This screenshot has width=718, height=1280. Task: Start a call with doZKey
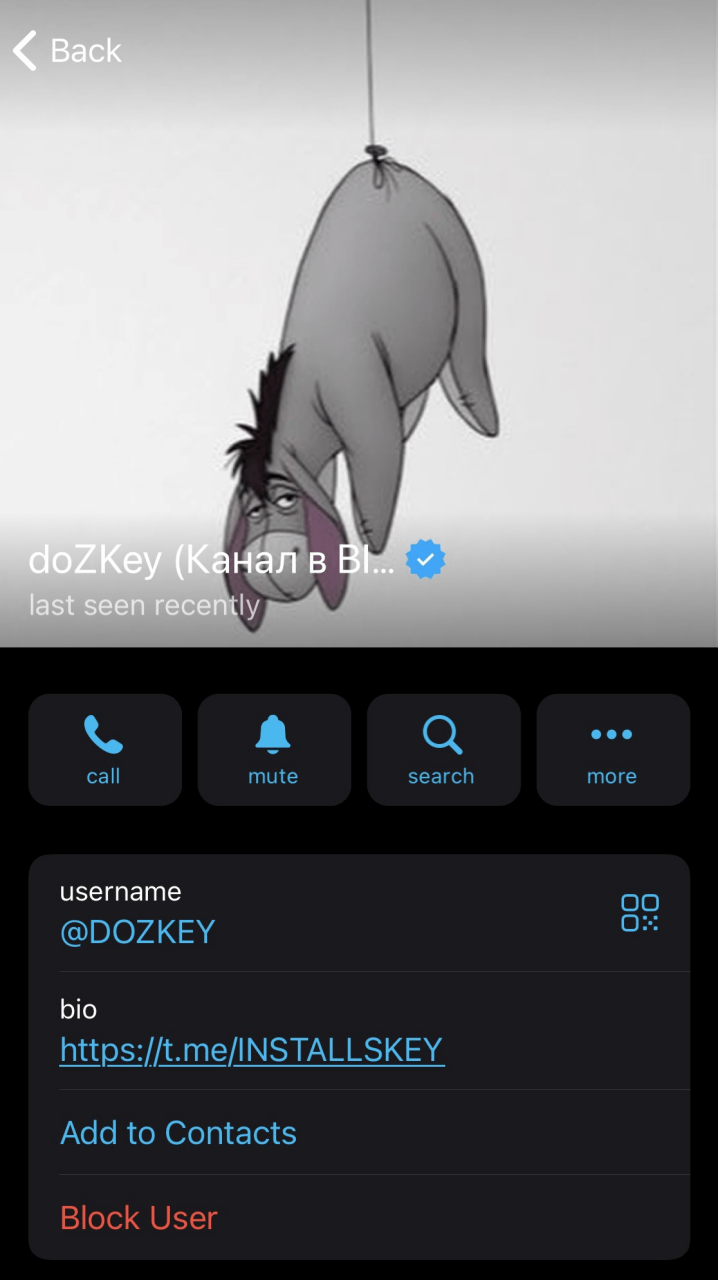tap(104, 749)
